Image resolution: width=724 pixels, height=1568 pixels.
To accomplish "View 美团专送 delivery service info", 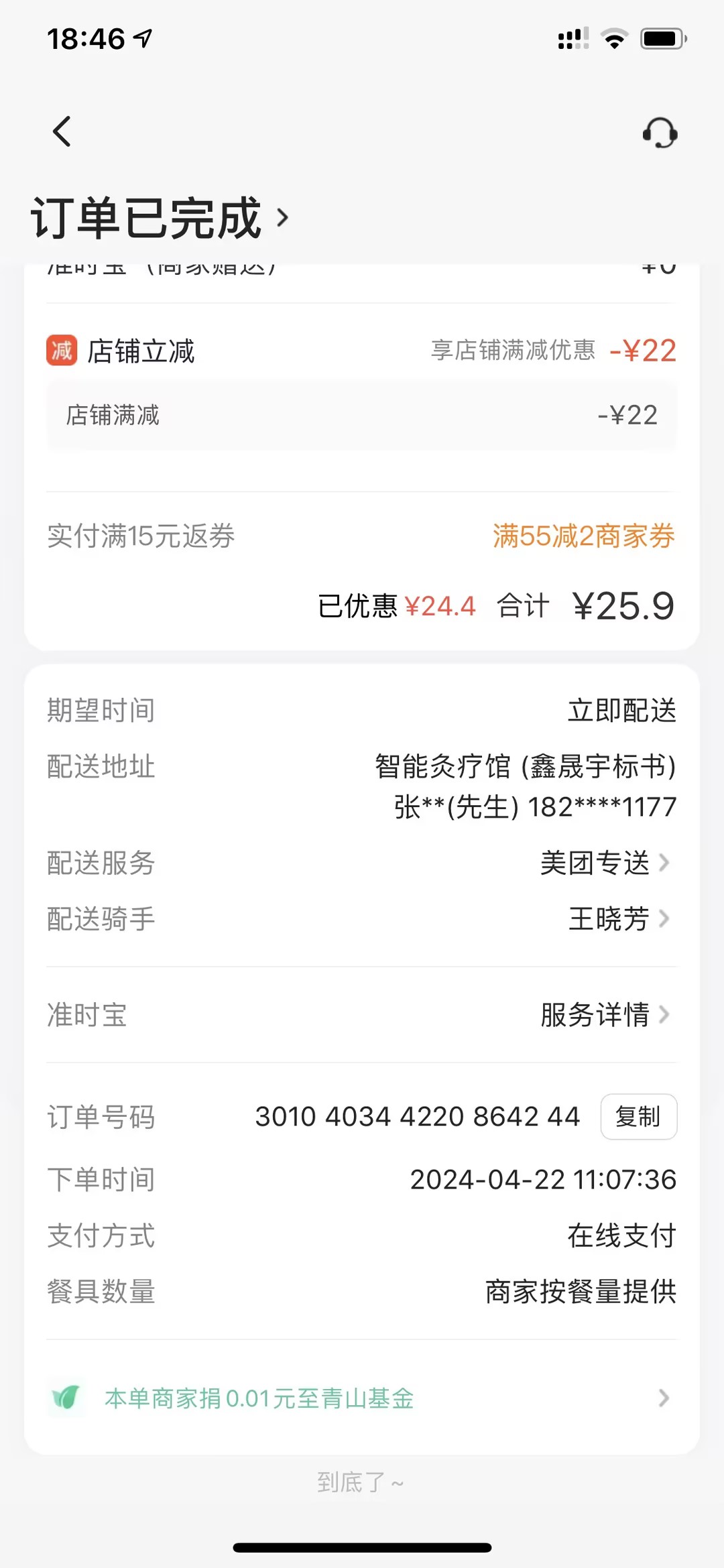I will 605,863.
